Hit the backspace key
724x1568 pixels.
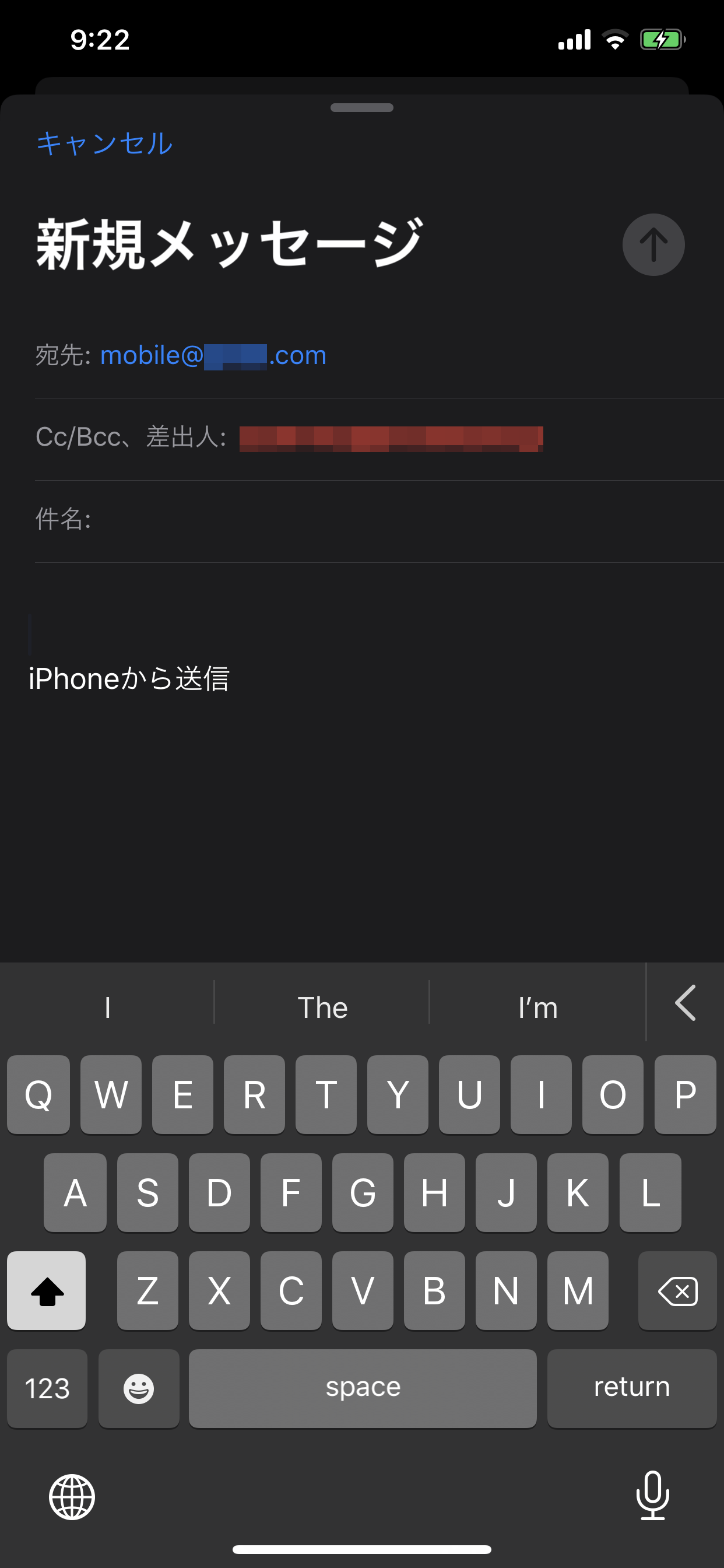coord(677,1291)
